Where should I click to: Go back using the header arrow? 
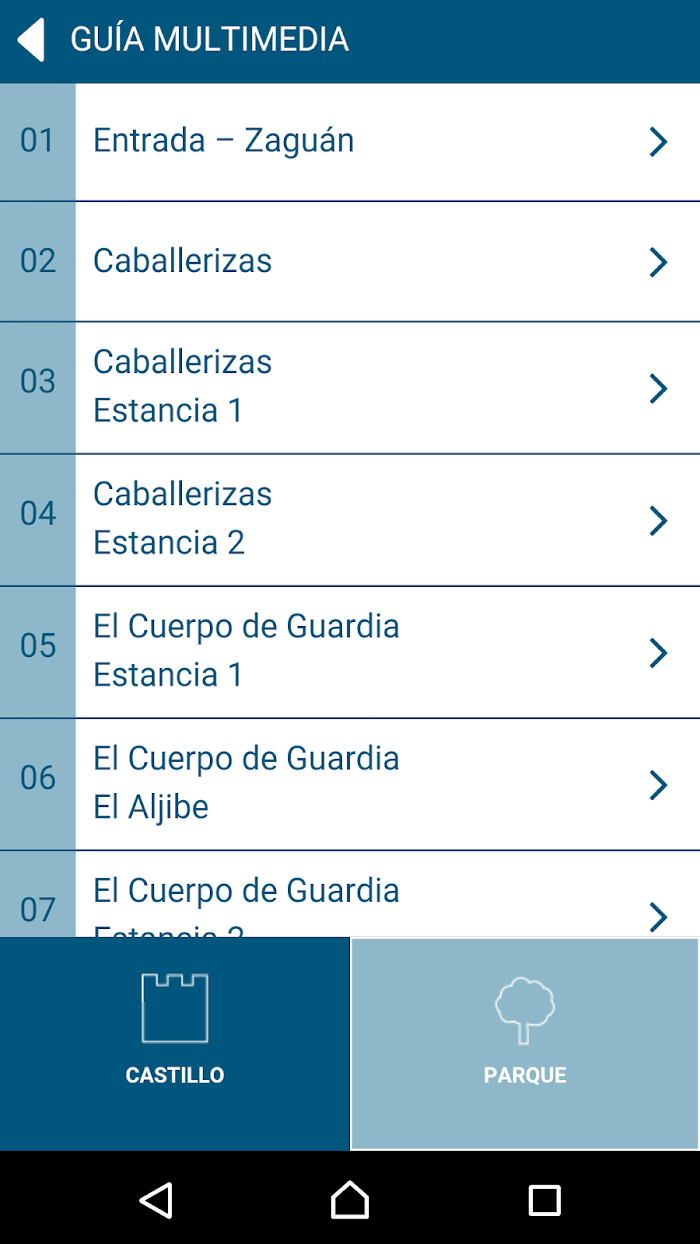[31, 40]
